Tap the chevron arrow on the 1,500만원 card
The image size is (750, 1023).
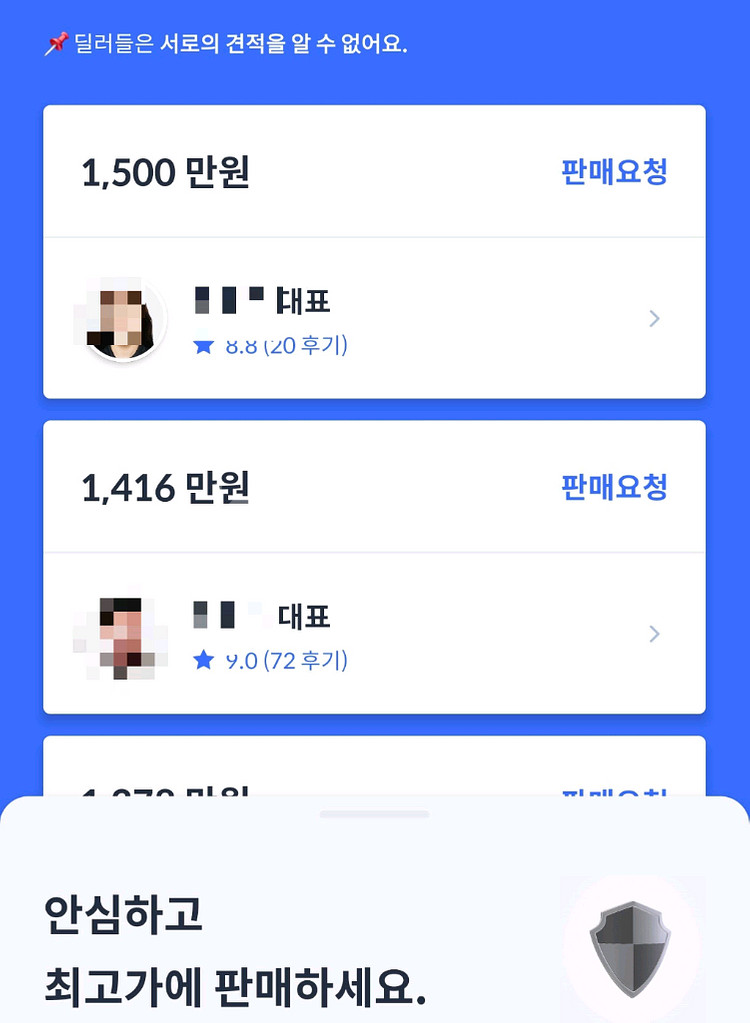(654, 318)
